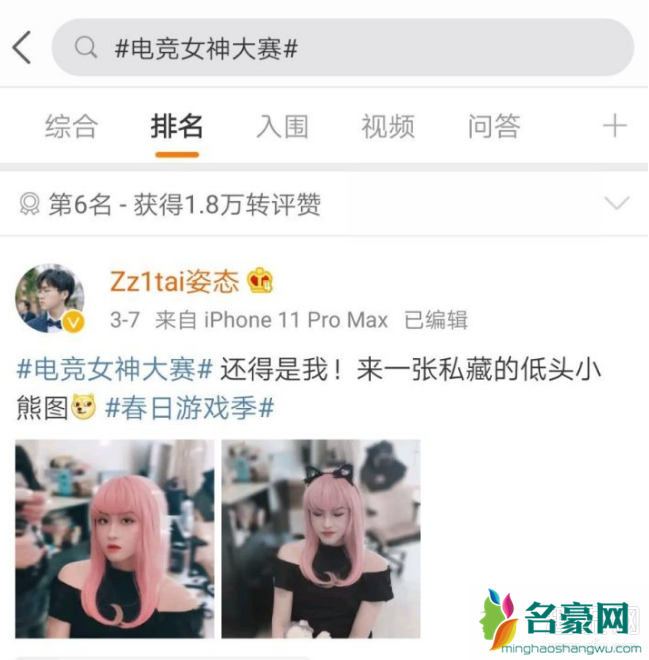View the first post photo without cat ears
Image resolution: width=649 pixels, height=660 pixels.
tap(114, 539)
